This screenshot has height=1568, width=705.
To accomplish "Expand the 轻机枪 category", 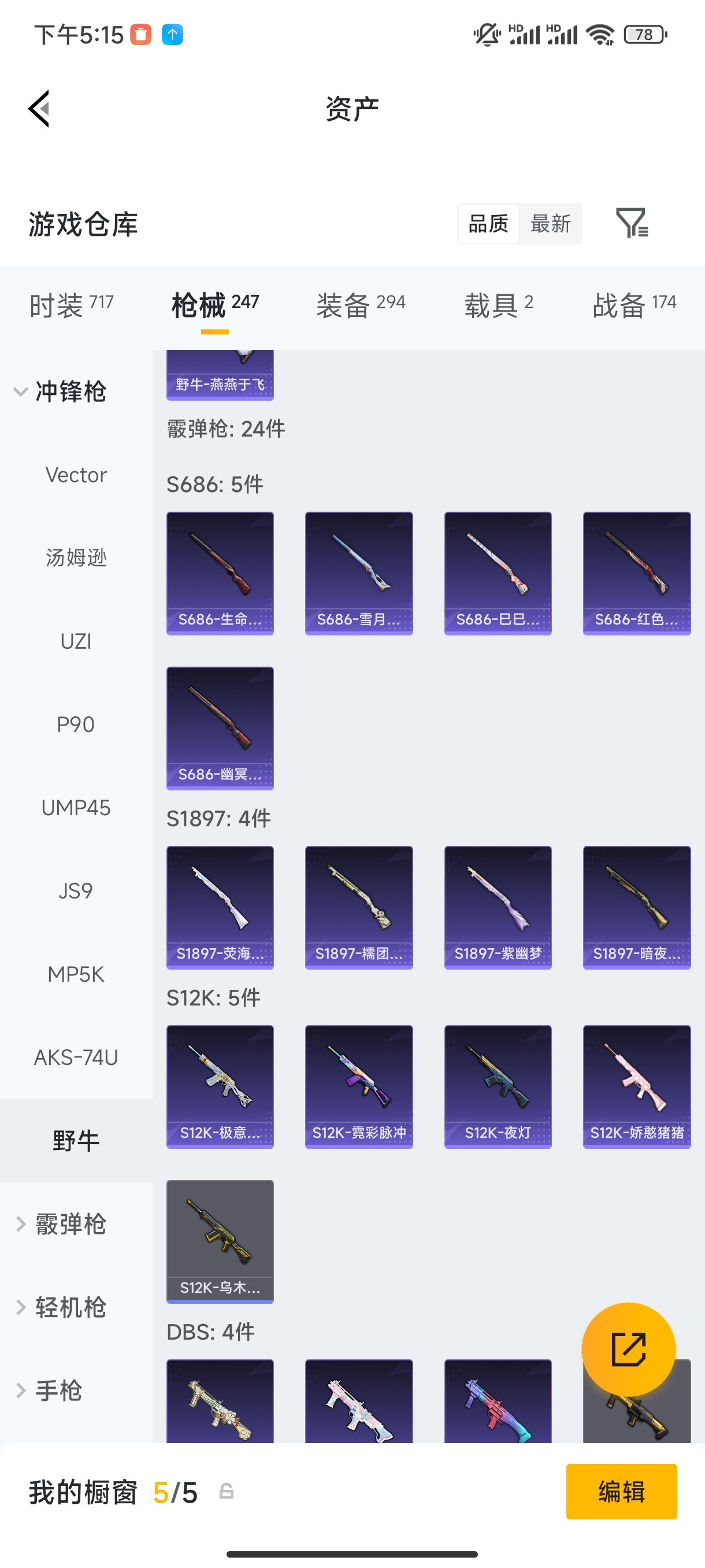I will (61, 1307).
